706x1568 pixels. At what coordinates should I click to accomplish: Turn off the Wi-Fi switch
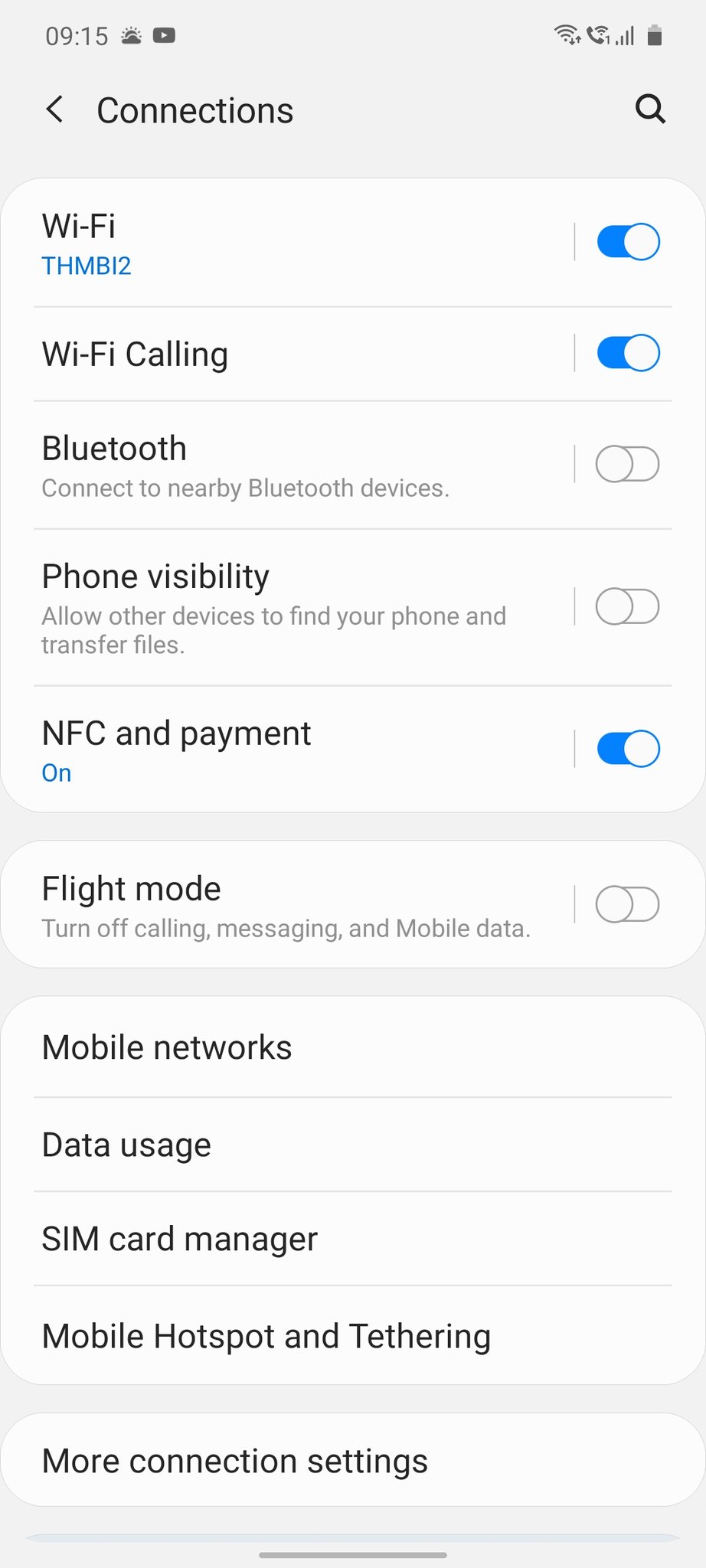[628, 243]
